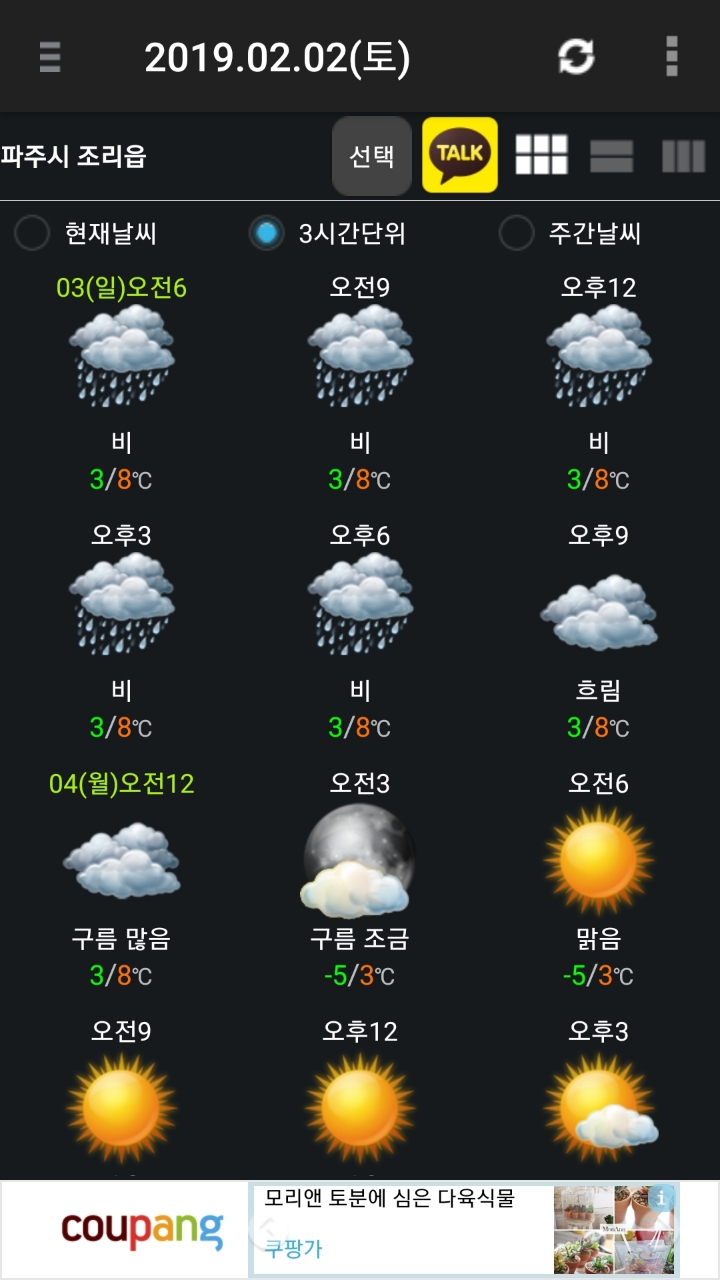Viewport: 720px width, 1280px height.
Task: Tap the 선택 location button
Action: pos(372,156)
